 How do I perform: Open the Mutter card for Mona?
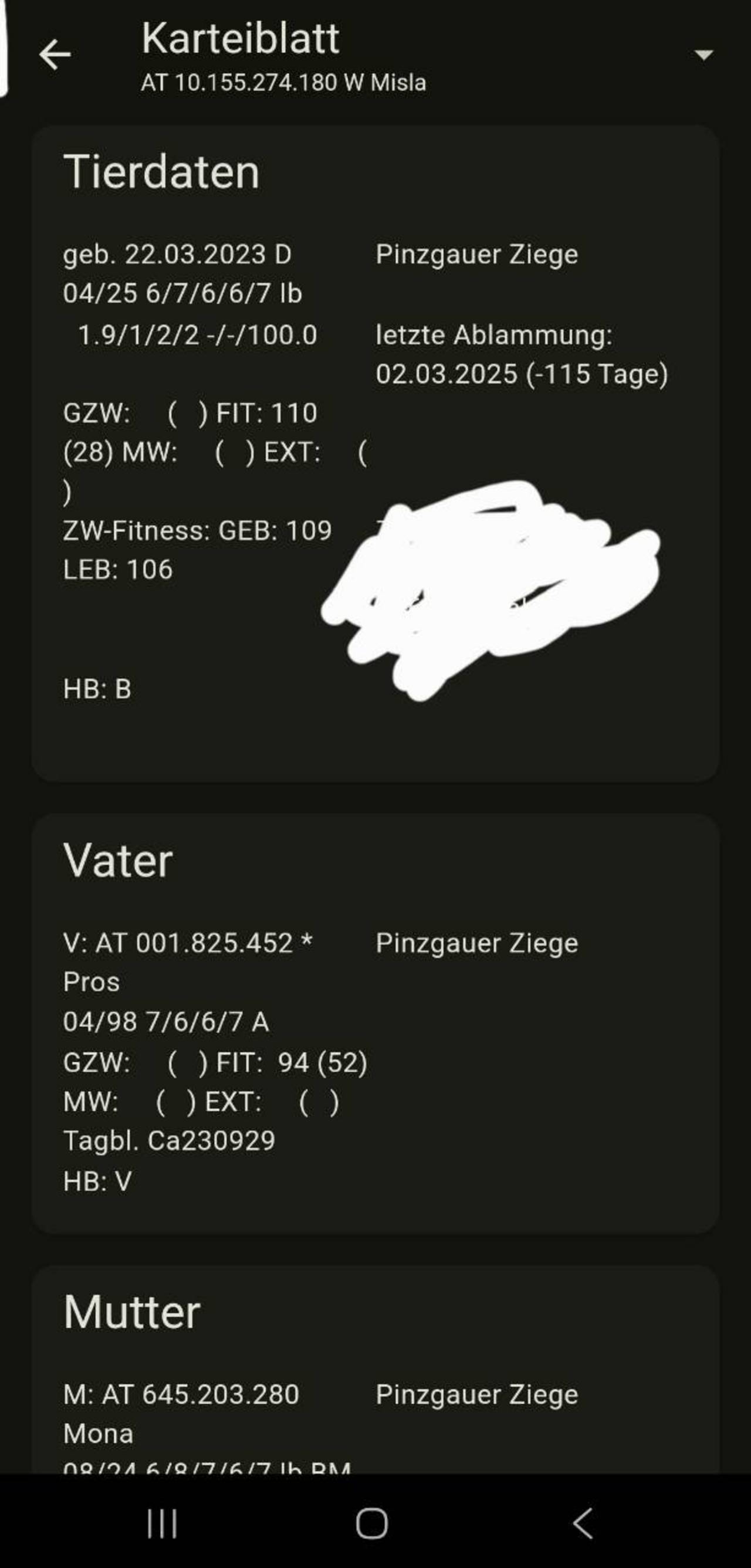click(x=375, y=1370)
